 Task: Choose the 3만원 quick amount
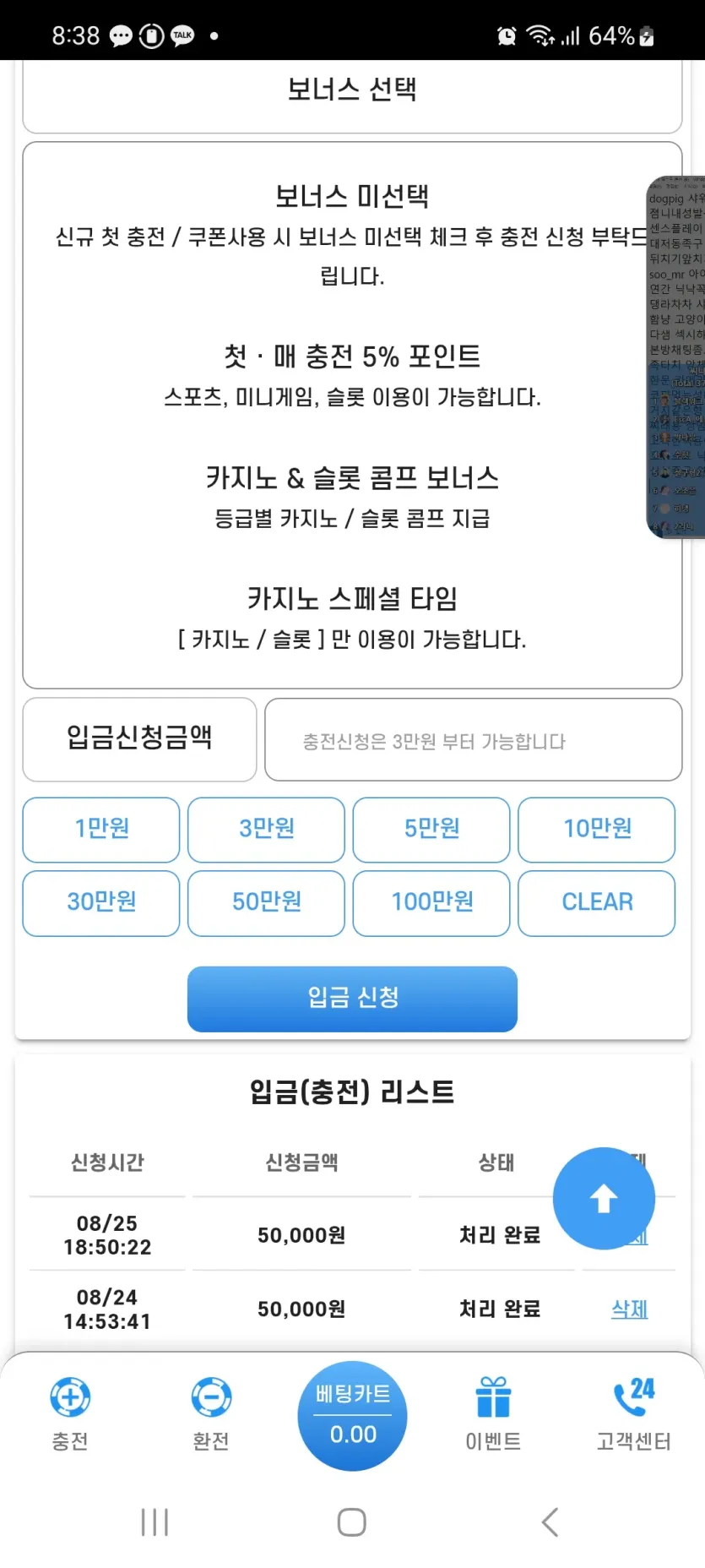(266, 830)
